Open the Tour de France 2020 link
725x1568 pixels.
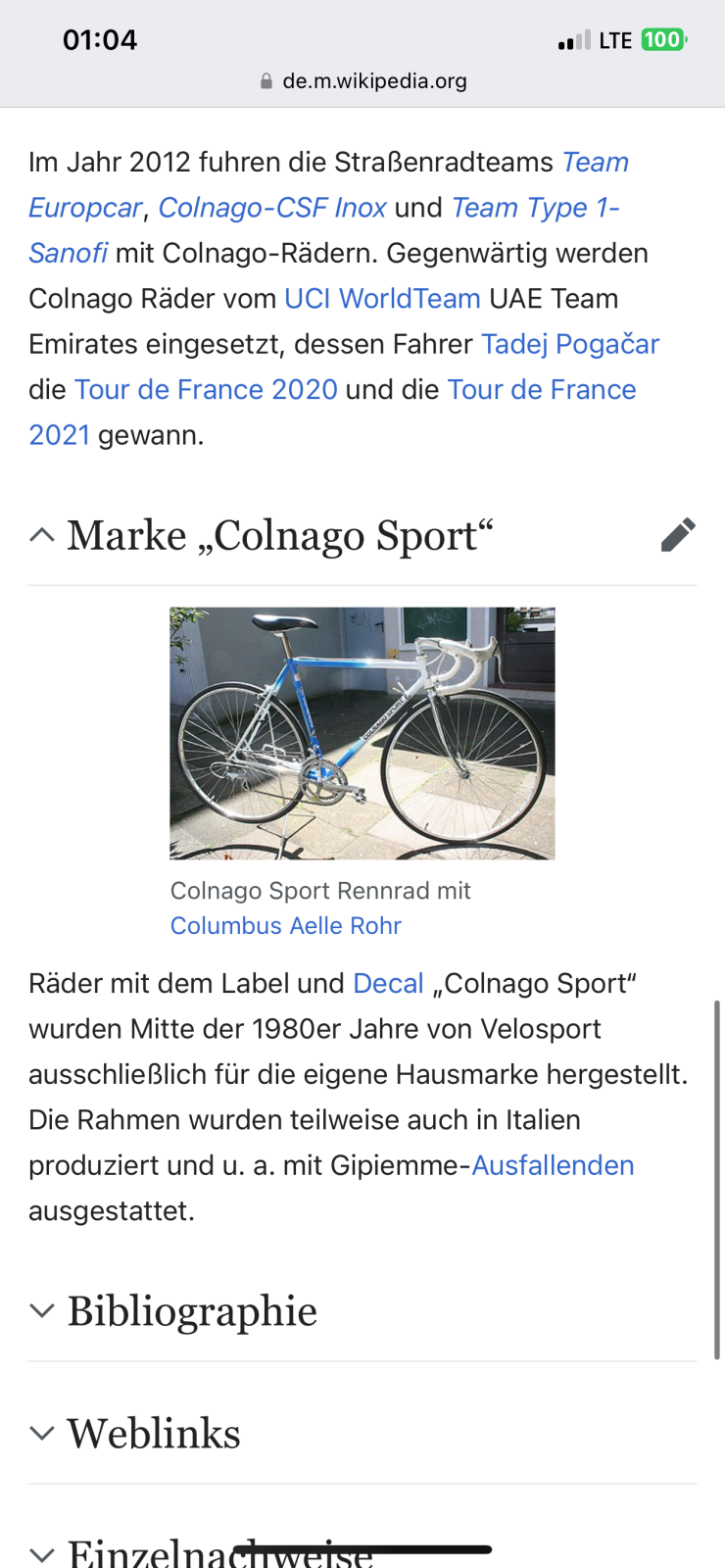(206, 390)
